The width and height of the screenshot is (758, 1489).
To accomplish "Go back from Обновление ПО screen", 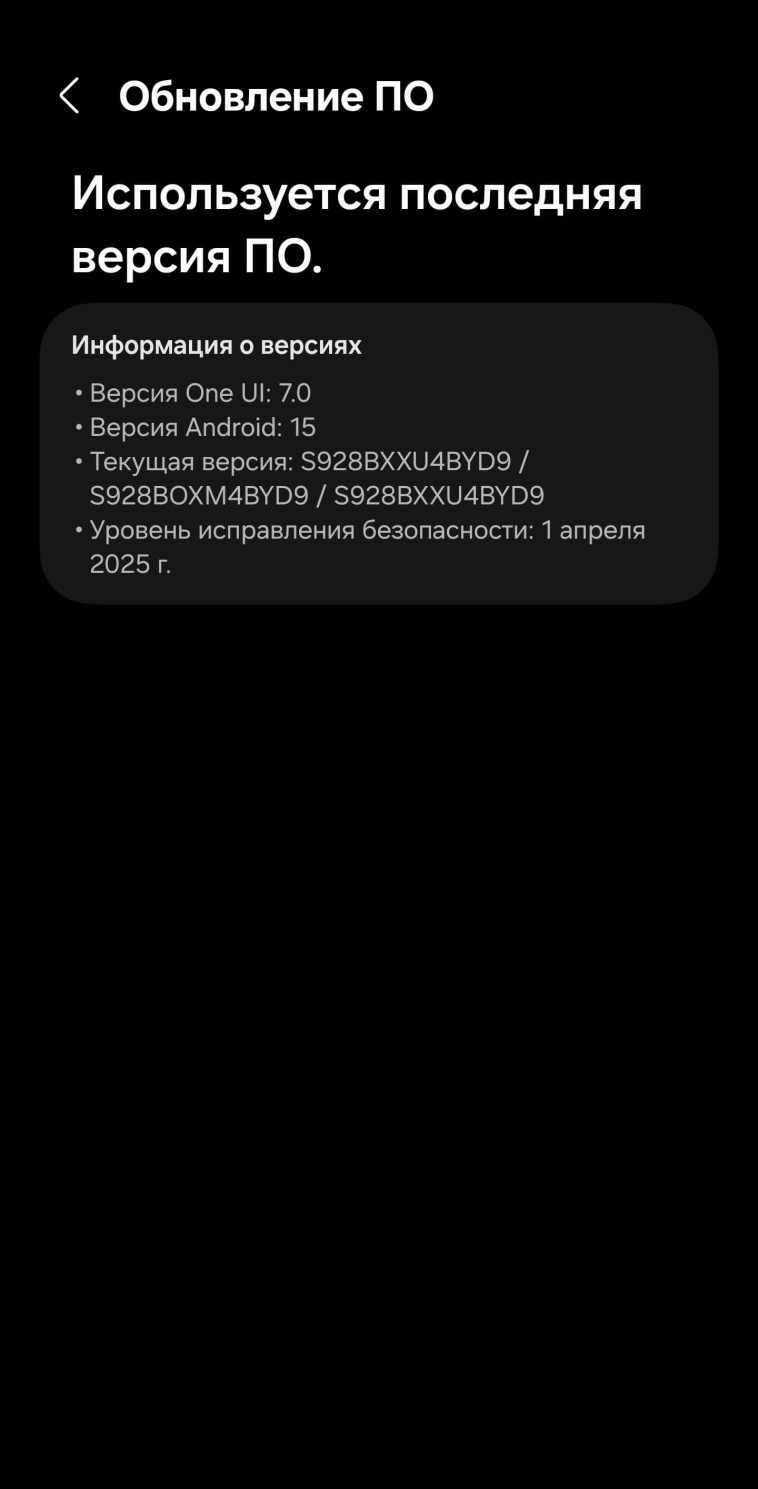I will [69, 97].
